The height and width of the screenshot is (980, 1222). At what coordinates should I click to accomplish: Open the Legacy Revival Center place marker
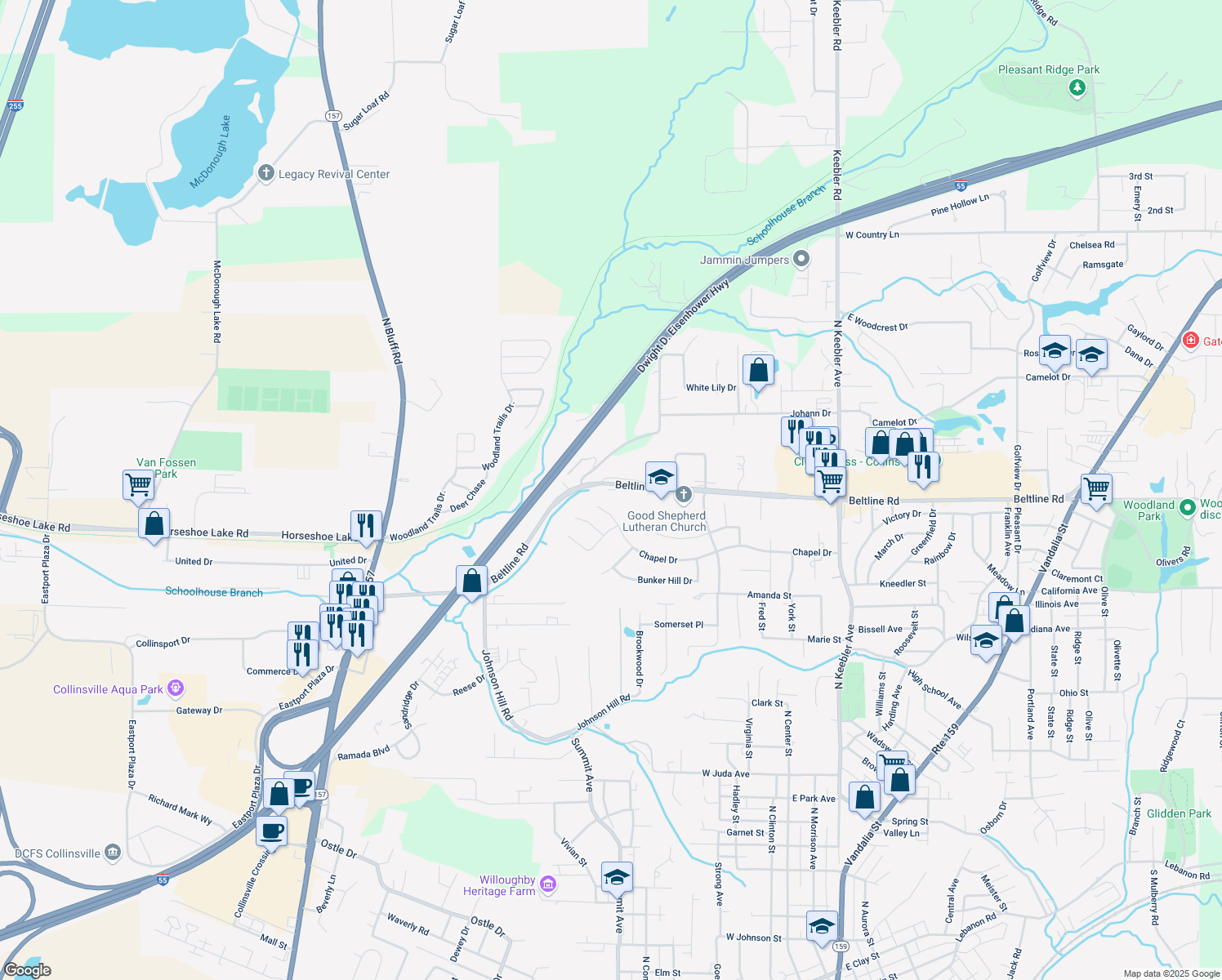[x=265, y=173]
